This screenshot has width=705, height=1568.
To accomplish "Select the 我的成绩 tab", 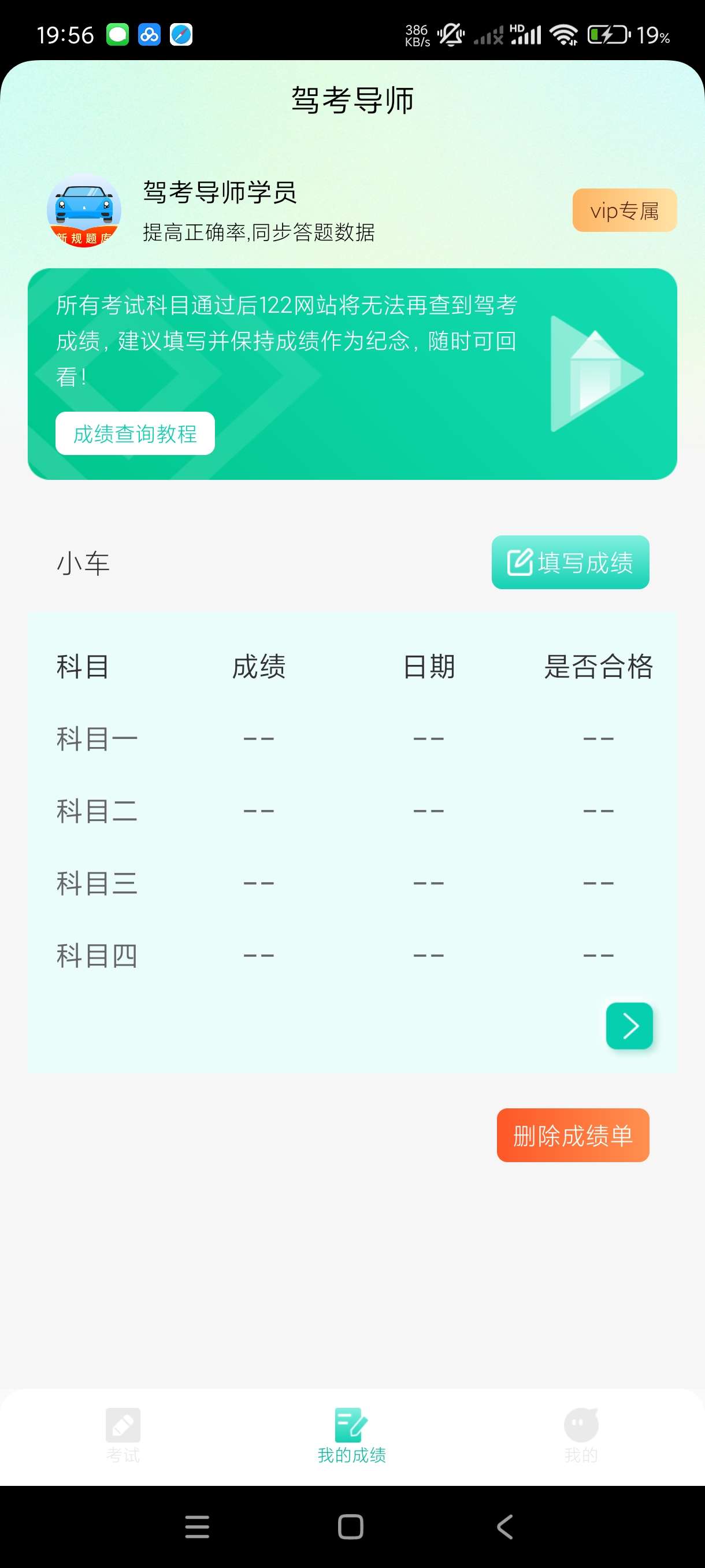I will pos(351,1435).
